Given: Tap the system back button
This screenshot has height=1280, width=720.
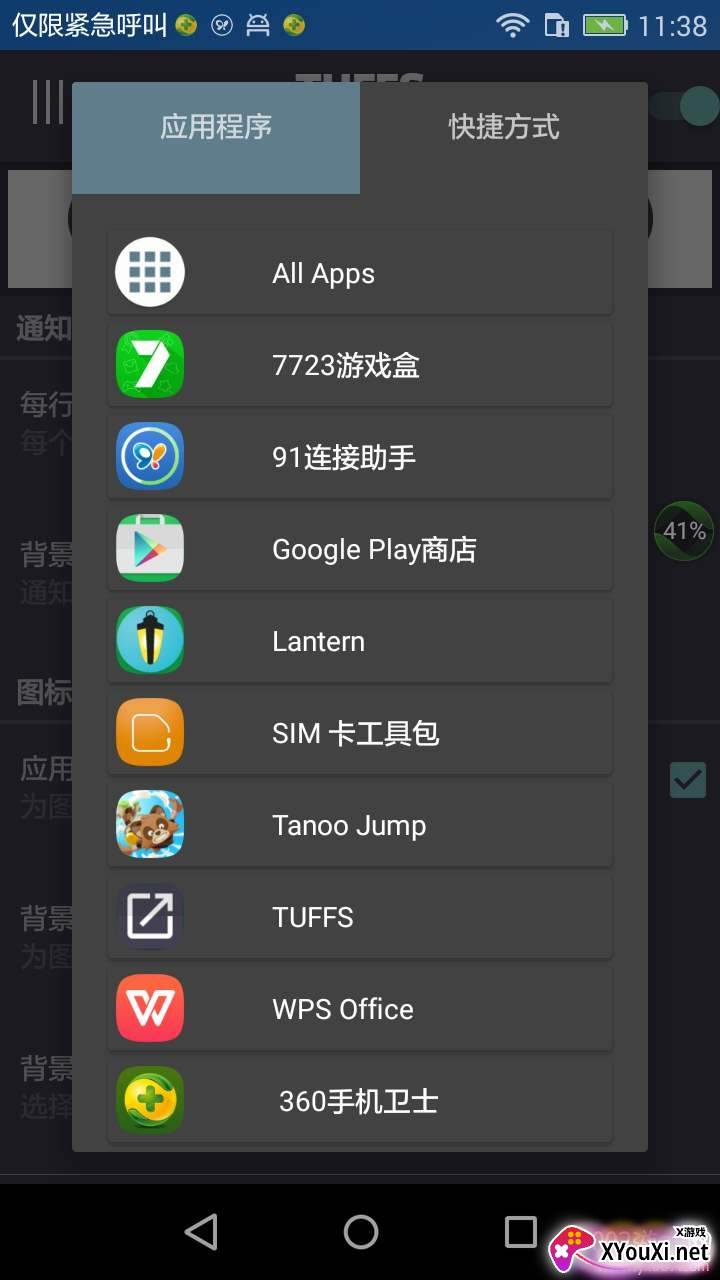Looking at the screenshot, I should (201, 1232).
